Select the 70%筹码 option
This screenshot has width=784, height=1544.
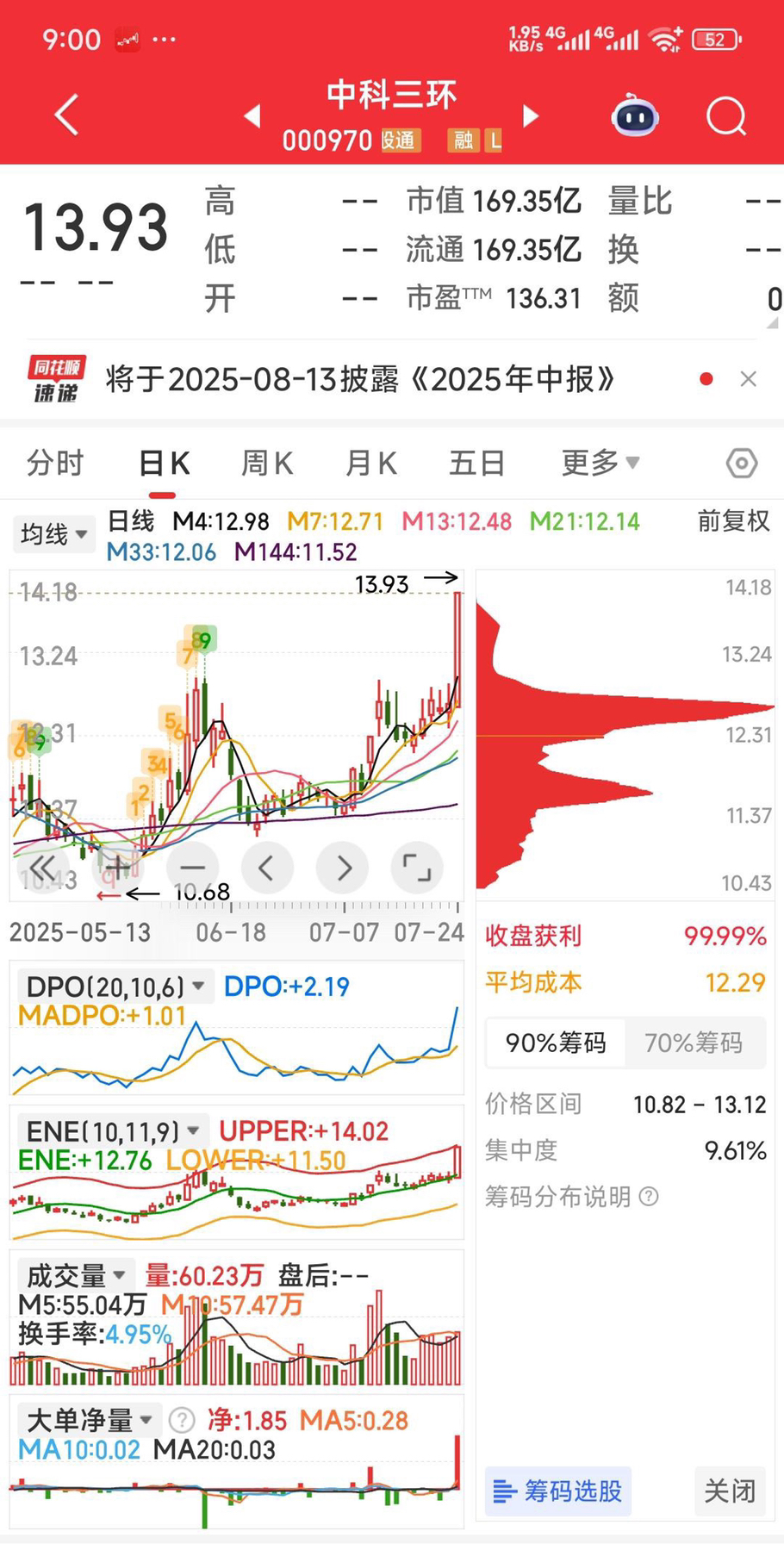pyautogui.click(x=694, y=1043)
